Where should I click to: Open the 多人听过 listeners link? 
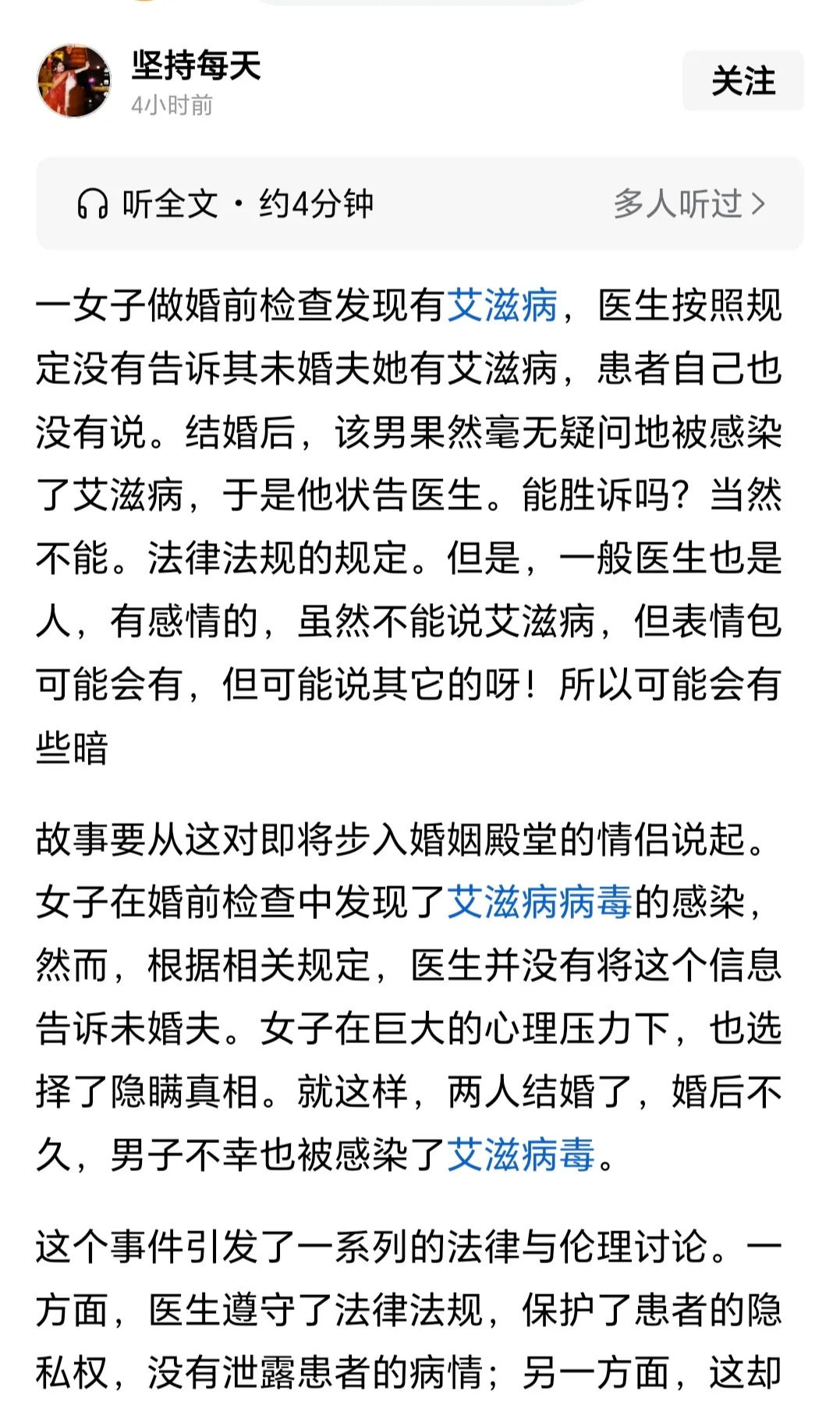pyautogui.click(x=689, y=204)
